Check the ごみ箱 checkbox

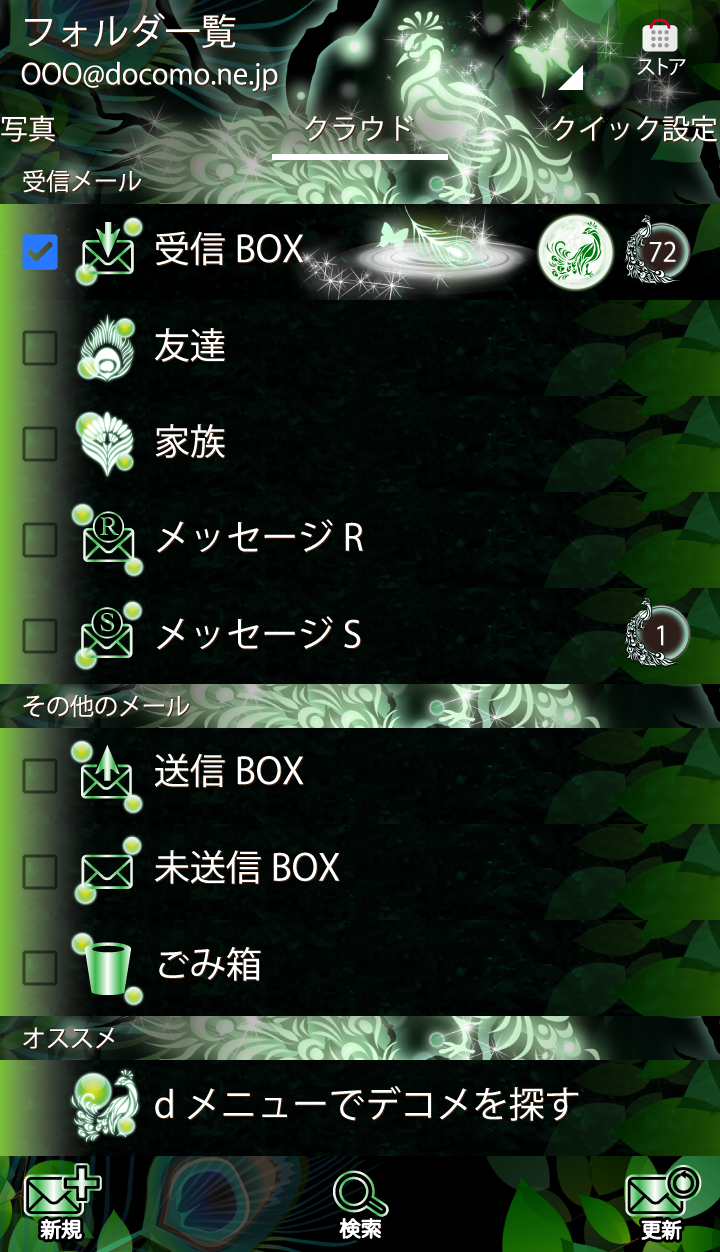(x=40, y=967)
